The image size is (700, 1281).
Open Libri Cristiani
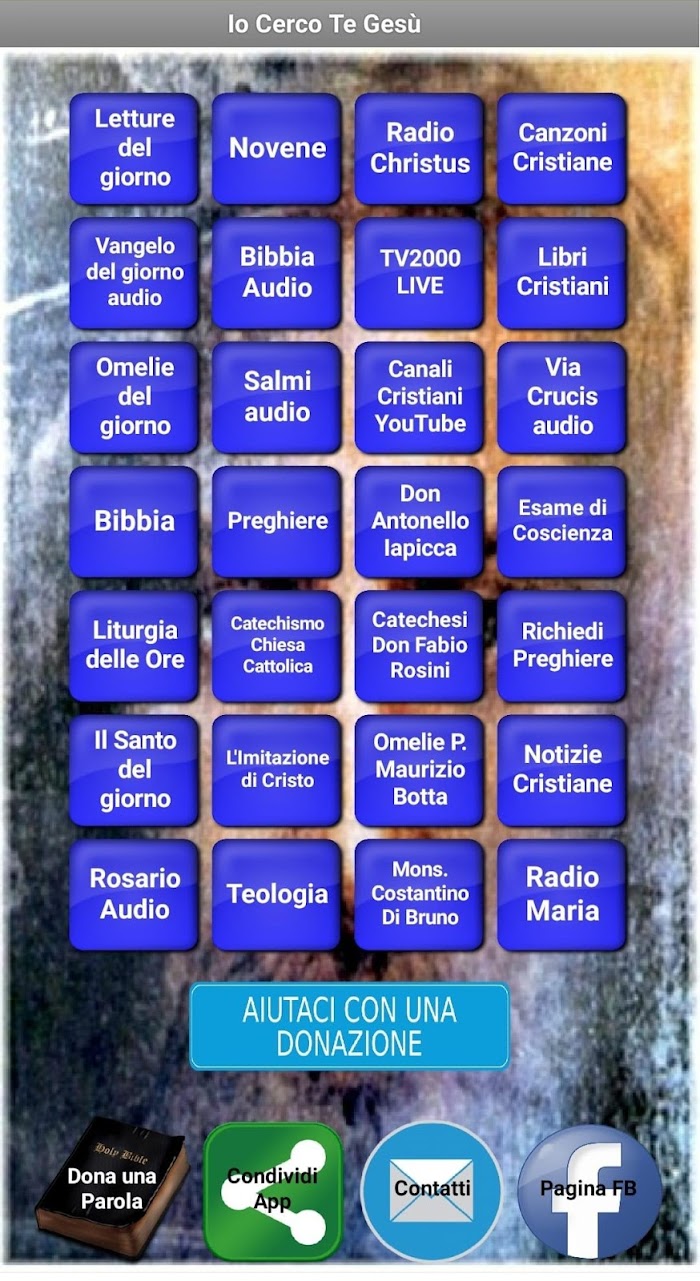coord(562,272)
